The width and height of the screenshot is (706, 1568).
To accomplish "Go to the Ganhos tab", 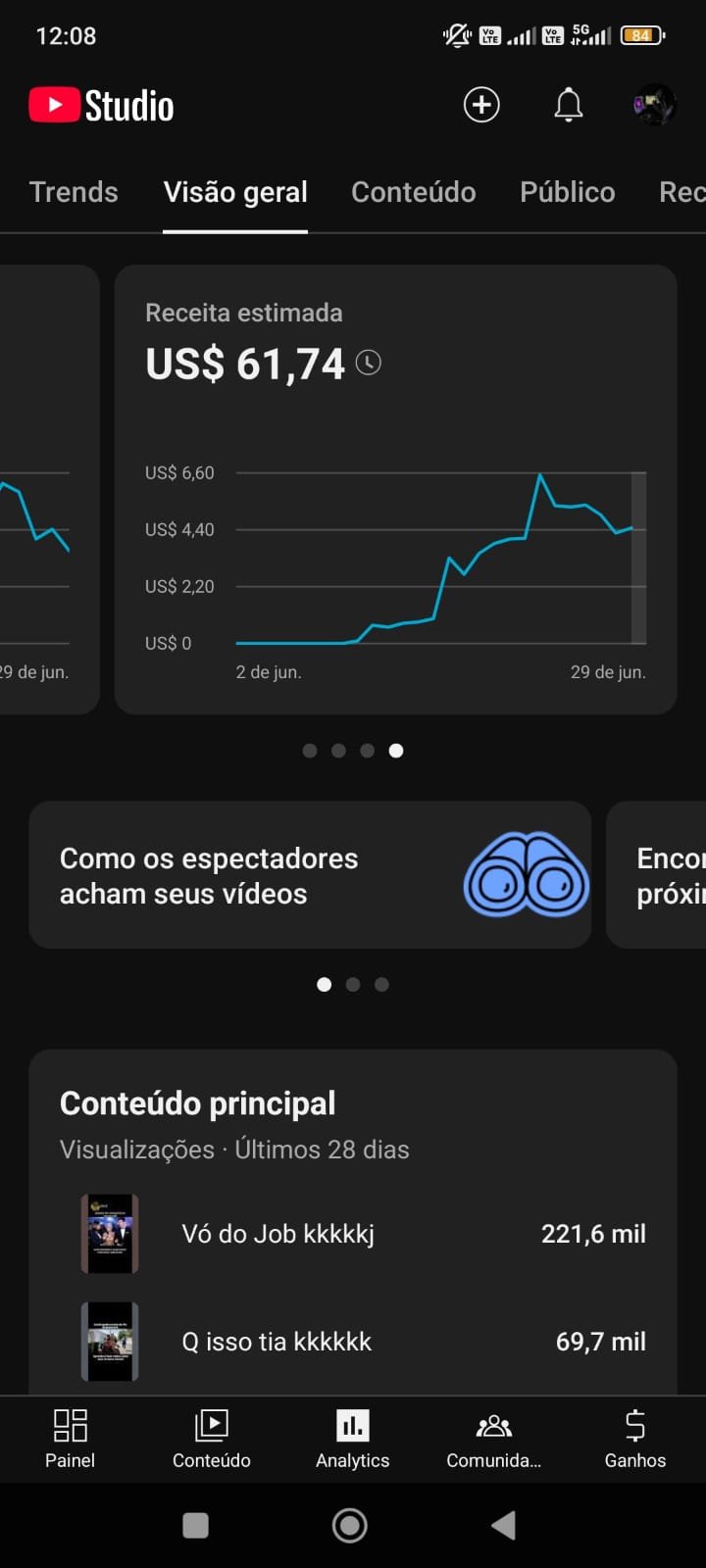I will pos(635,1439).
